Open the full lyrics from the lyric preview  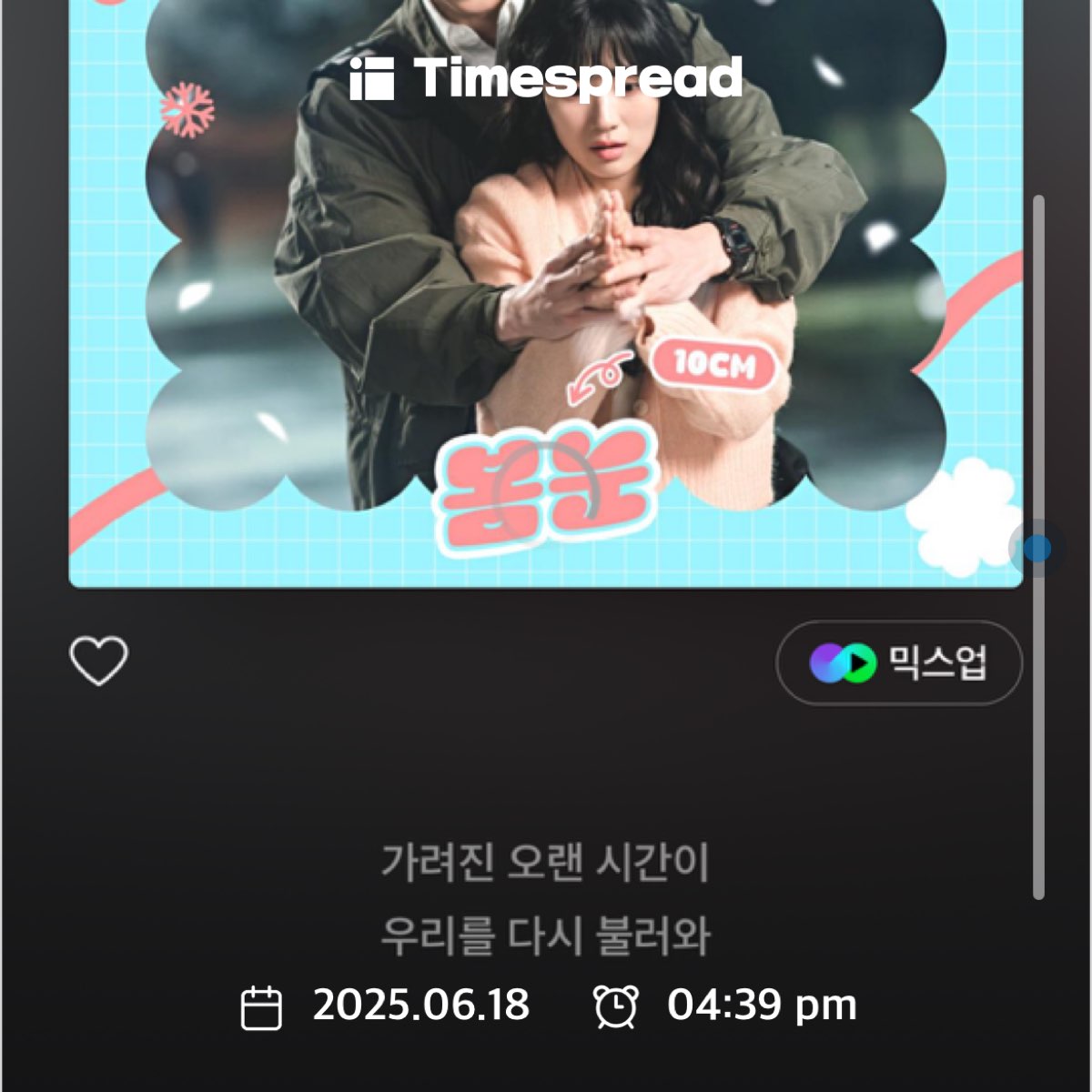(x=544, y=899)
